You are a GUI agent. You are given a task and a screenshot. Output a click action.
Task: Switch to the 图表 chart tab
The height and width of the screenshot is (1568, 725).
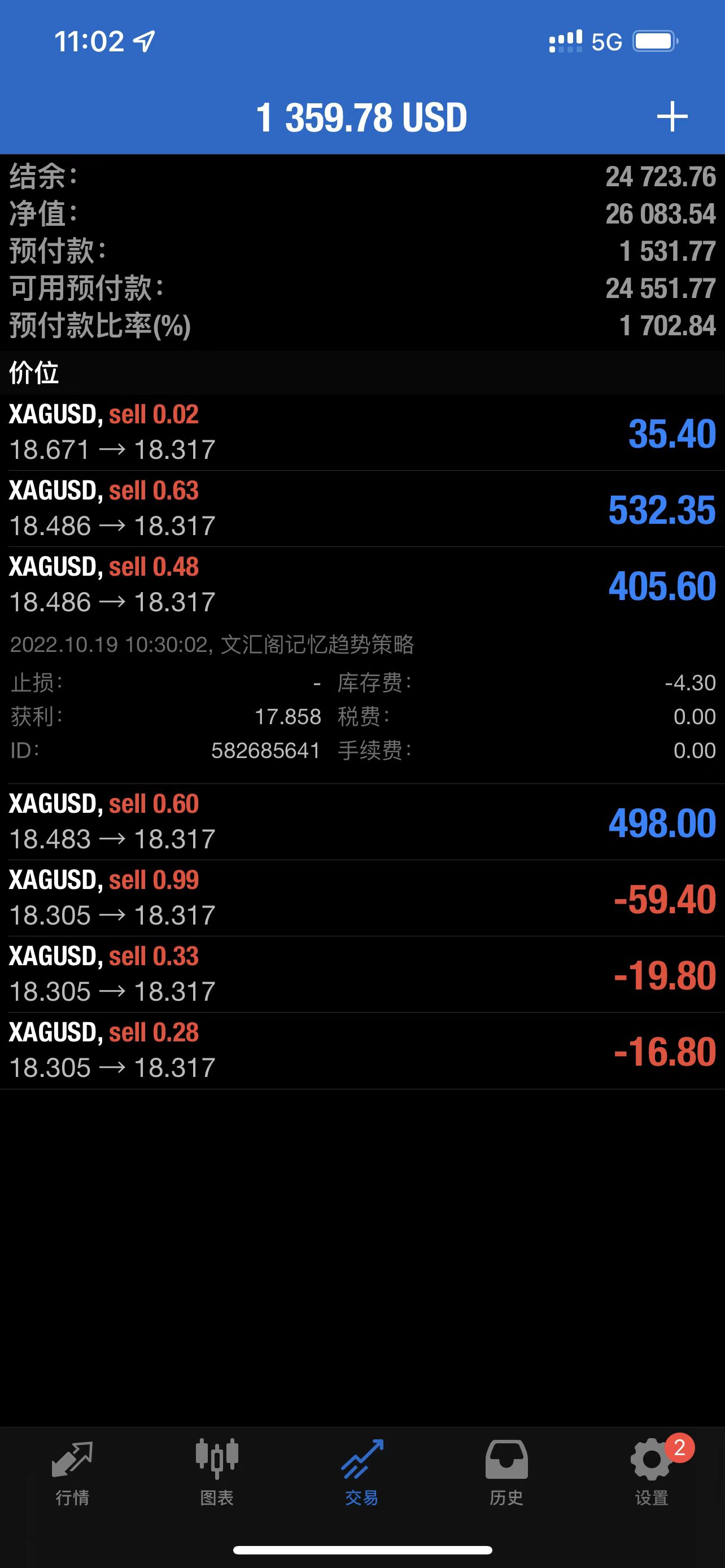[x=217, y=1472]
